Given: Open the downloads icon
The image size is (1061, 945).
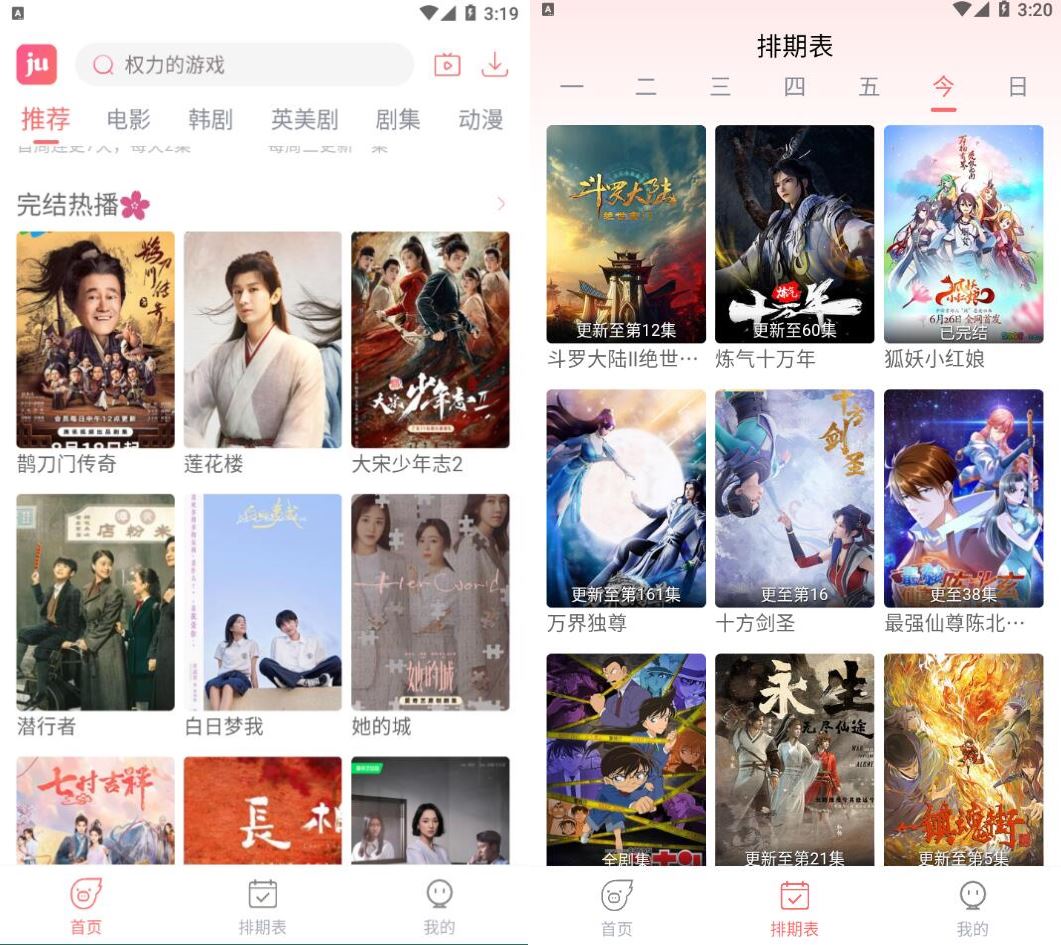Looking at the screenshot, I should (495, 65).
